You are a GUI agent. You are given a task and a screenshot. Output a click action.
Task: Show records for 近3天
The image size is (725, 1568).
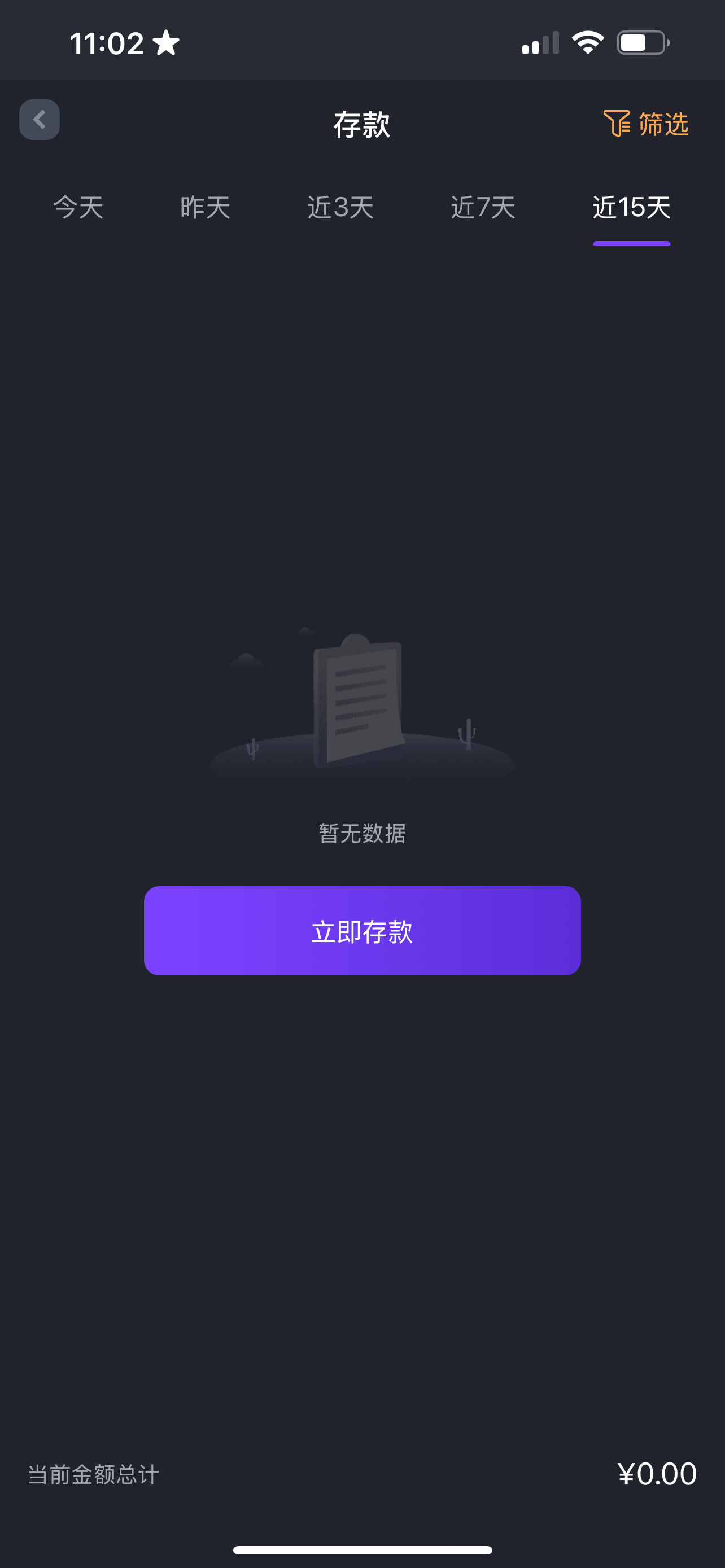pyautogui.click(x=340, y=208)
